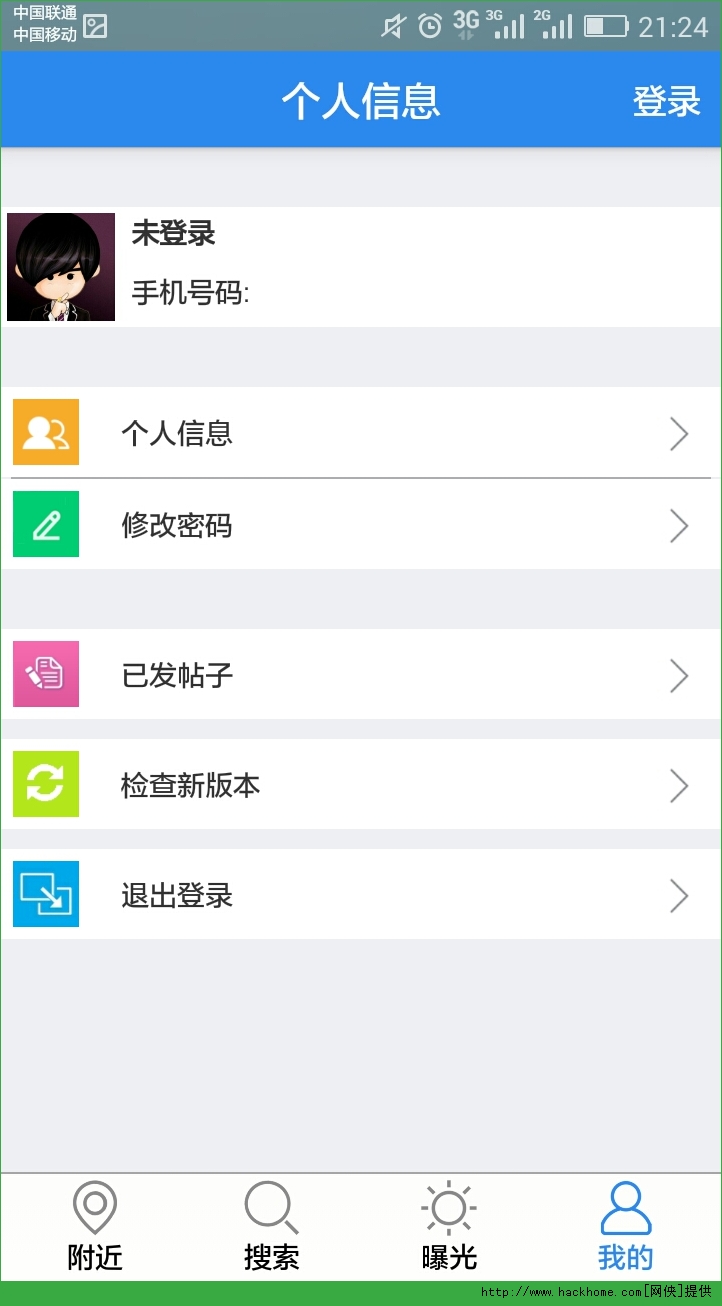Switch to the 搜索 tab
Screen dimensions: 722x1306
pyautogui.click(x=271, y=1227)
